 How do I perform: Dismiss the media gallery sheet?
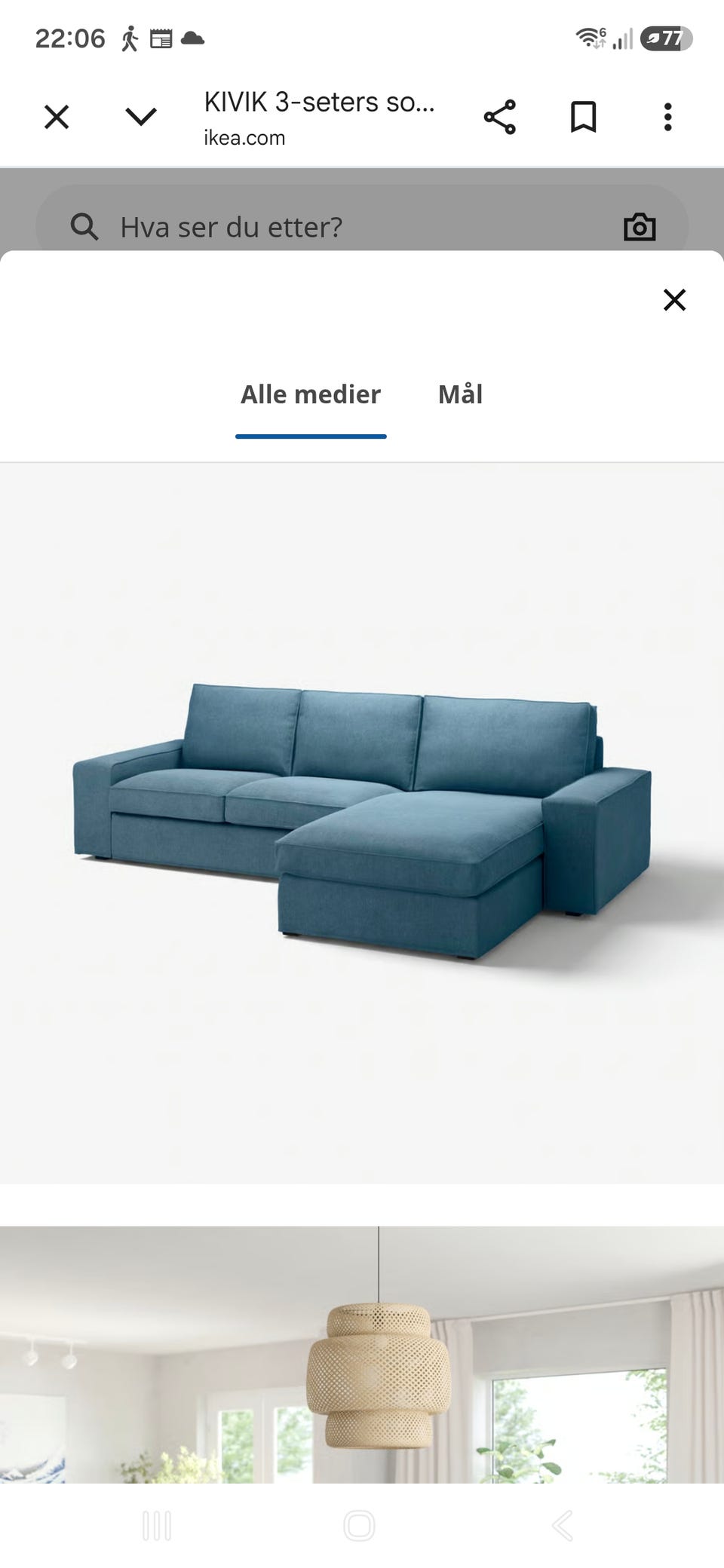[x=674, y=300]
